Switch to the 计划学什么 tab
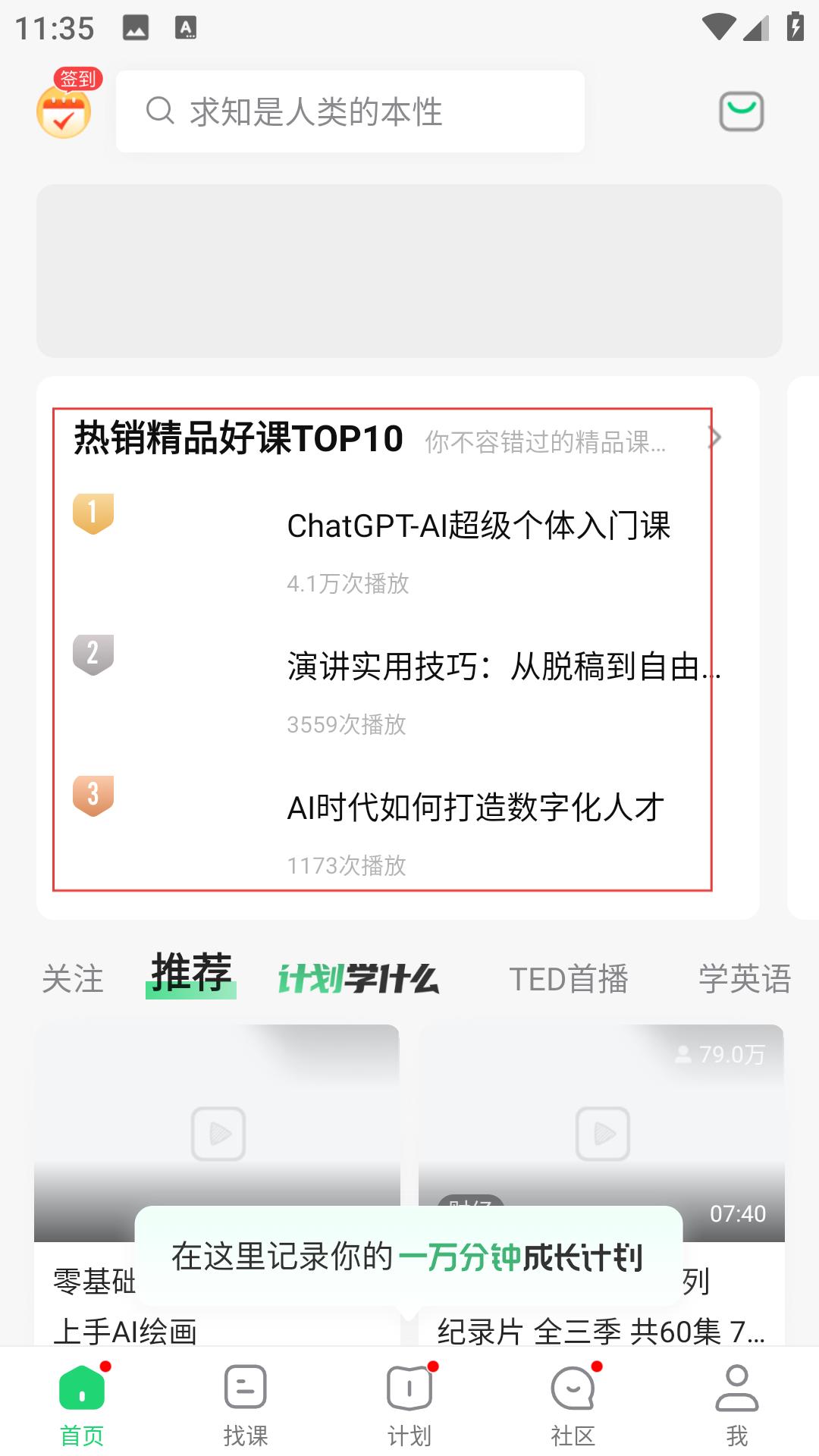Image resolution: width=819 pixels, height=1456 pixels. point(358,978)
